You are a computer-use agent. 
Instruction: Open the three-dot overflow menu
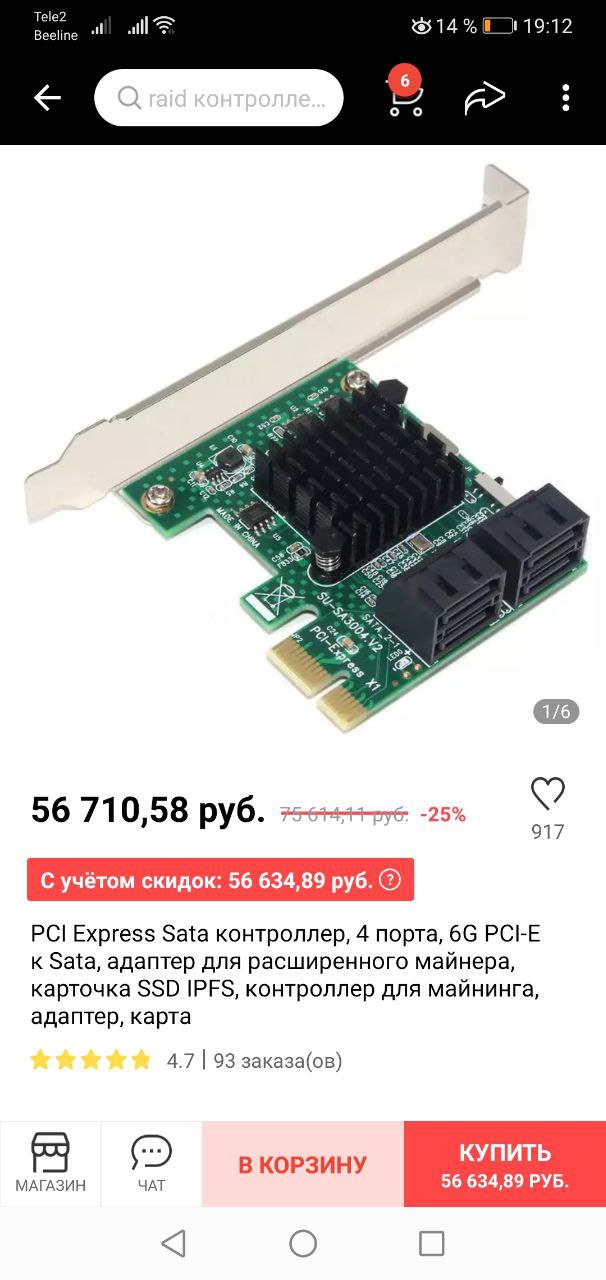[565, 98]
